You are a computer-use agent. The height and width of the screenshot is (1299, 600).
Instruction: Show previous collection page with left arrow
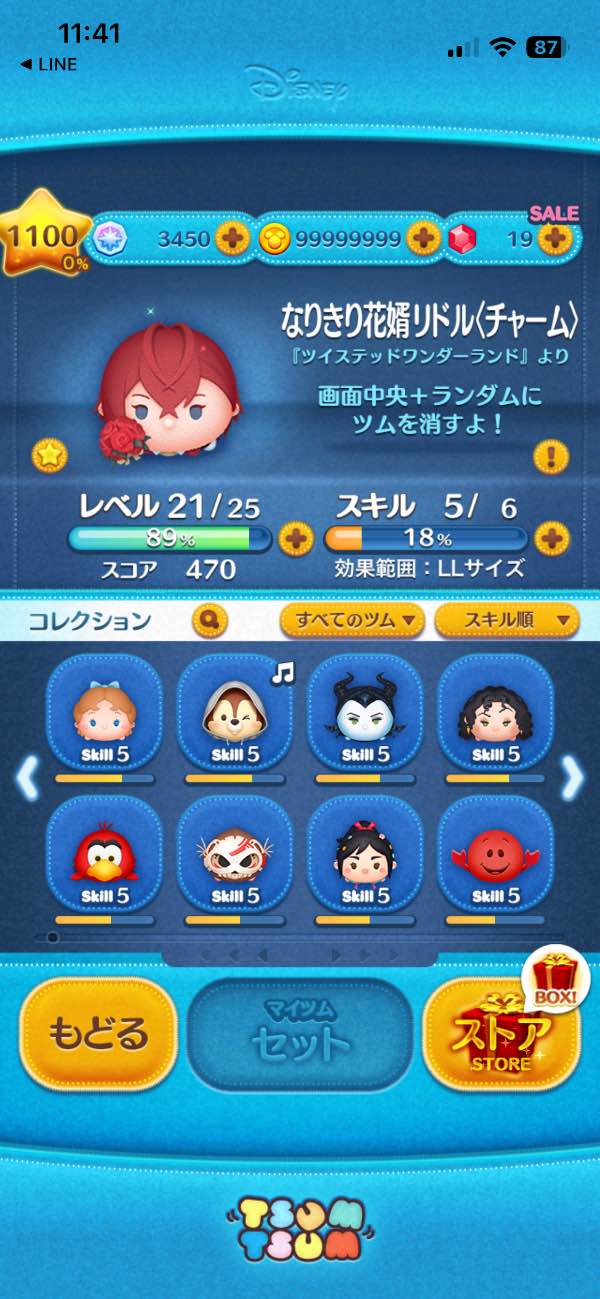[27, 778]
